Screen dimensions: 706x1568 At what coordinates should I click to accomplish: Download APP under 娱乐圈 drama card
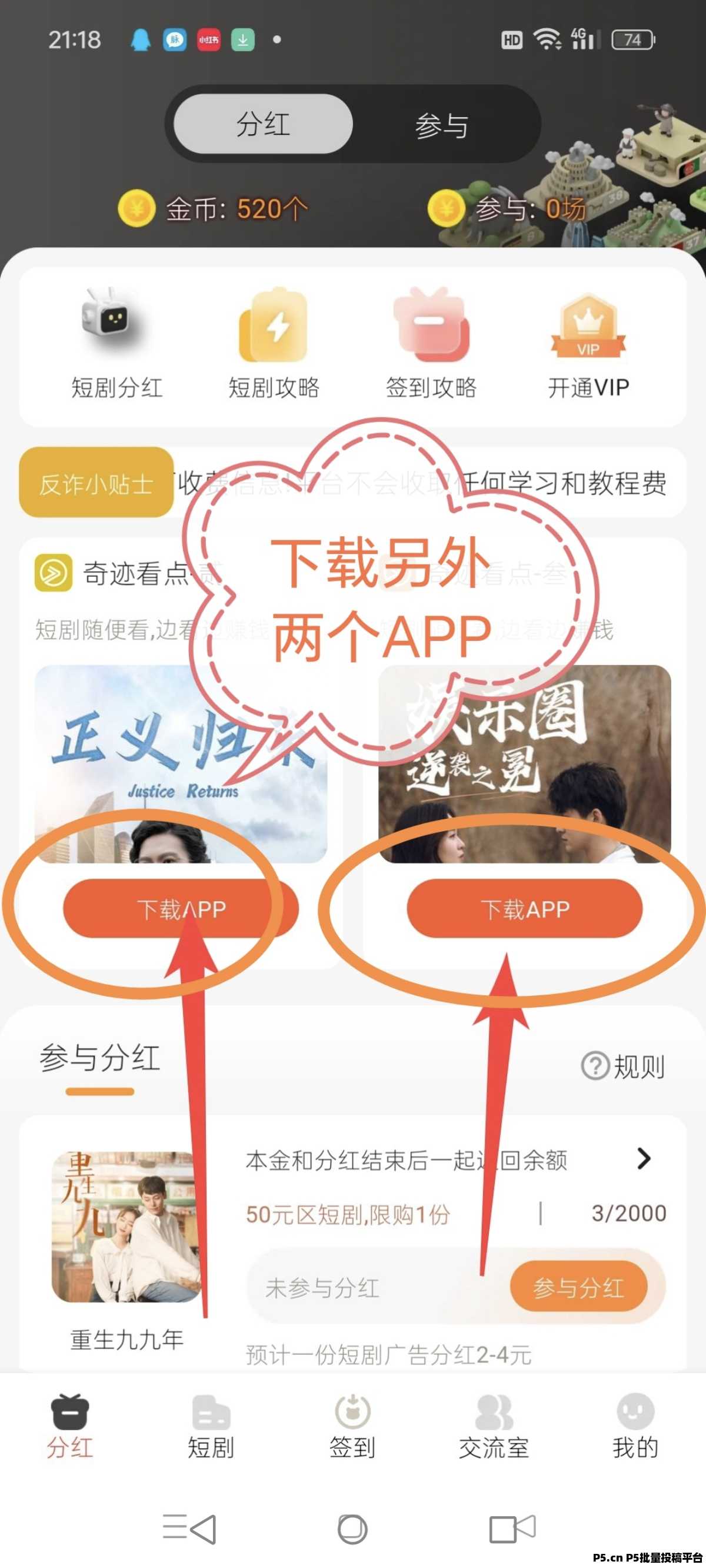point(524,908)
